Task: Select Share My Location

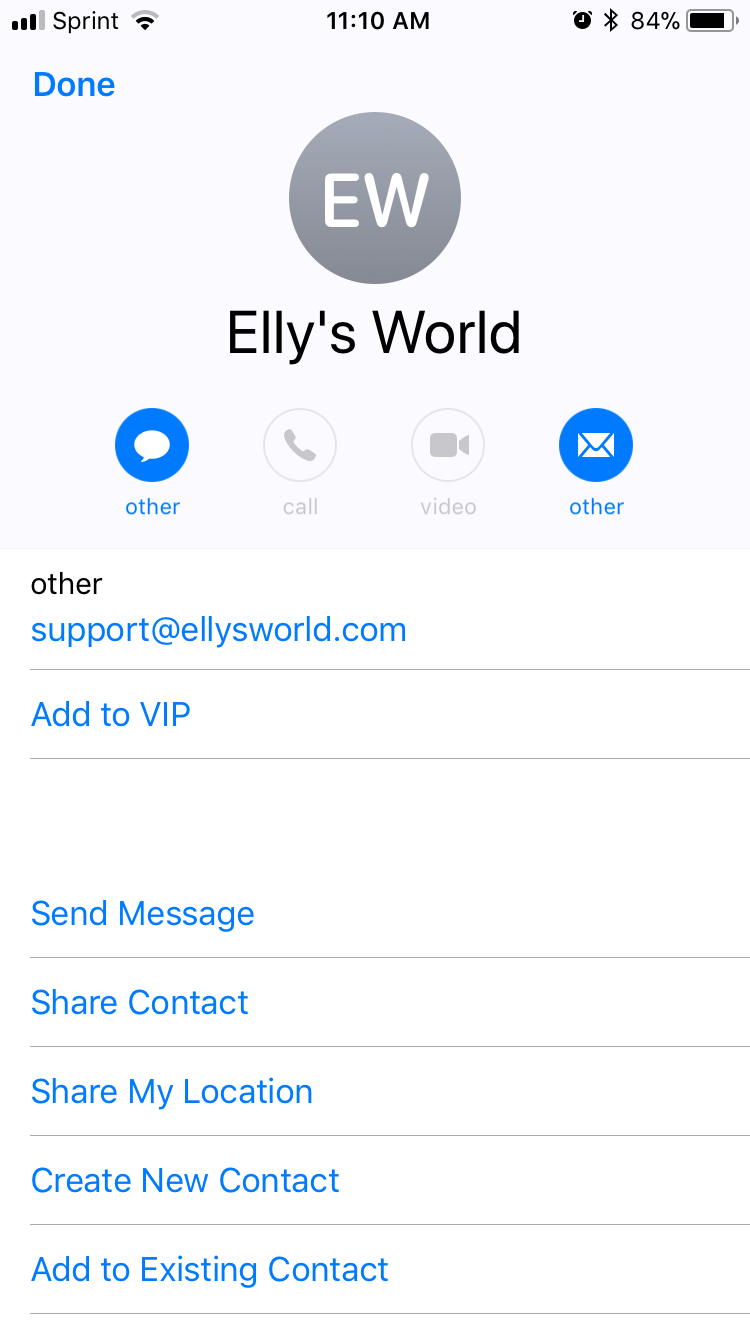Action: (172, 1092)
